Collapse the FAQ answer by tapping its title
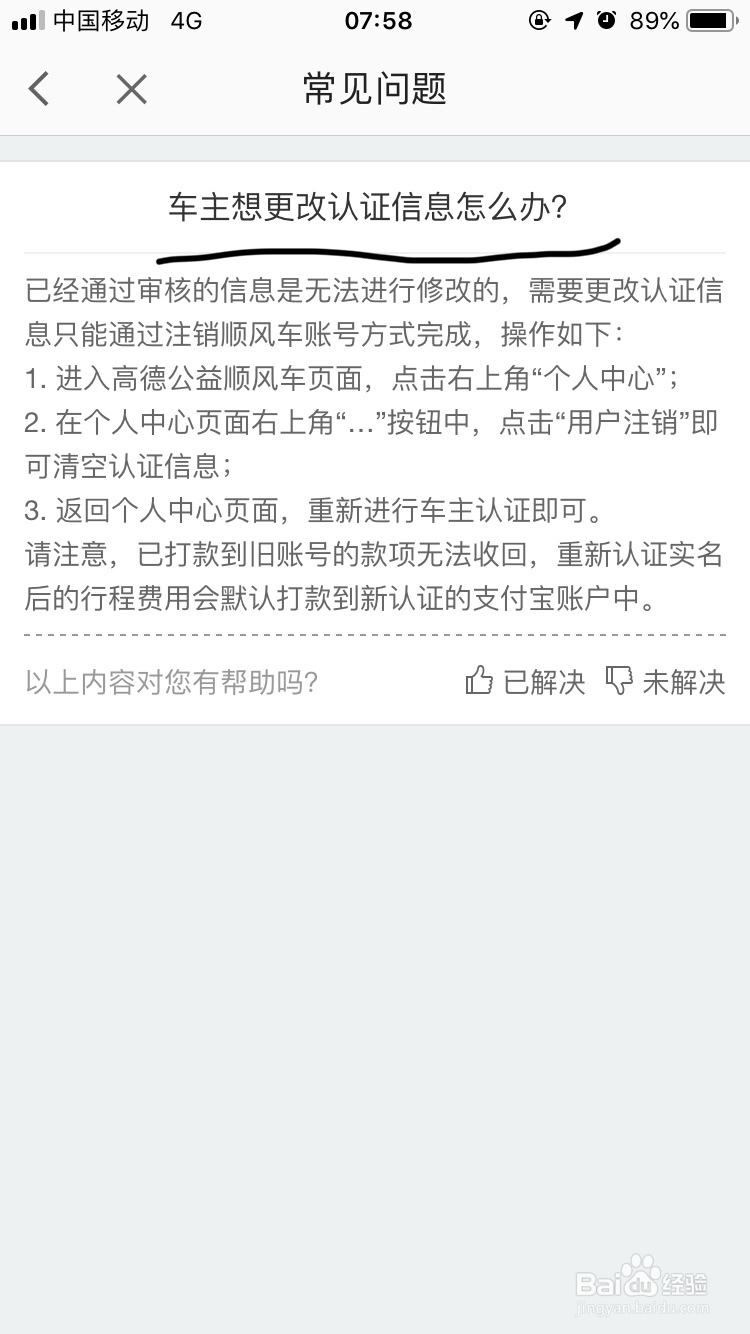This screenshot has height=1334, width=750. 368,205
